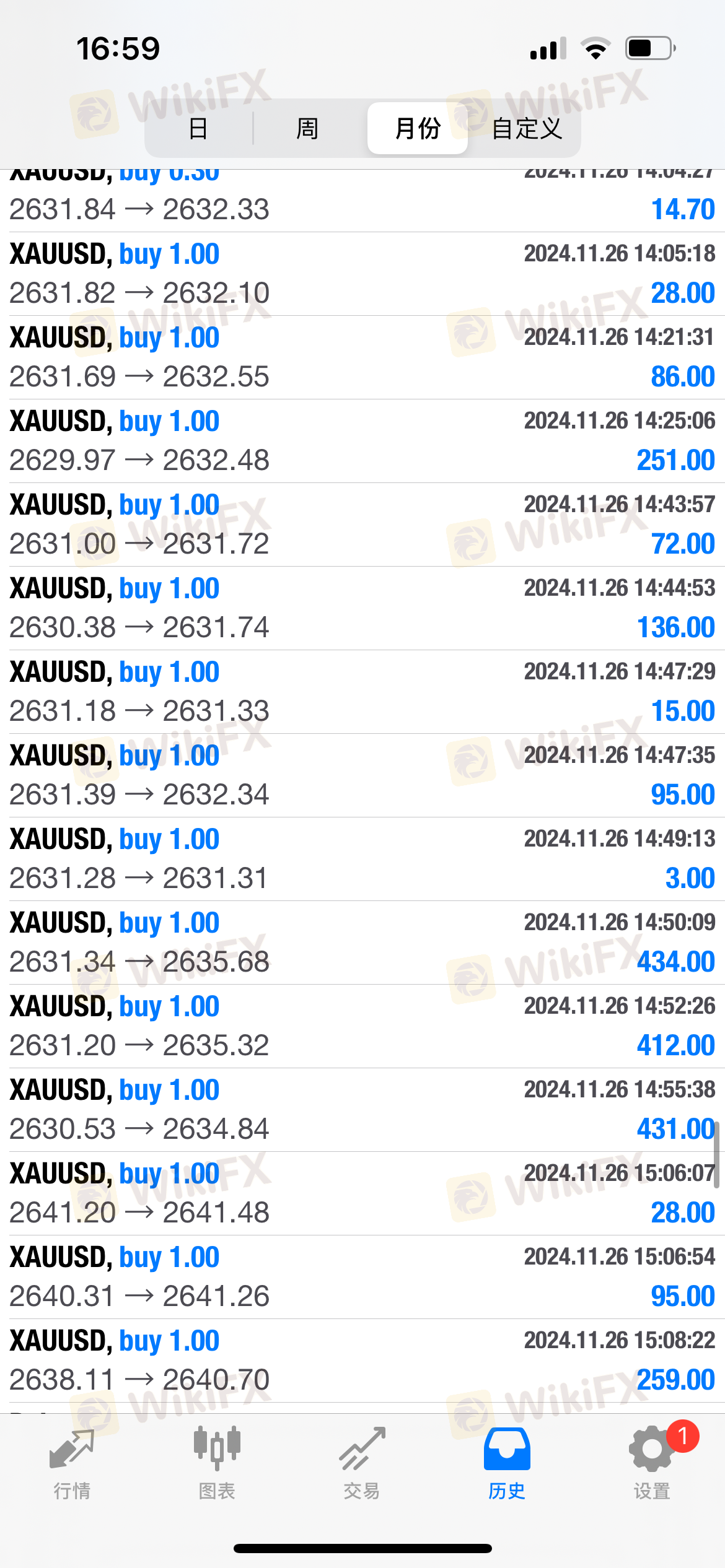Expand the trade with profit 412.00

[362, 1026]
